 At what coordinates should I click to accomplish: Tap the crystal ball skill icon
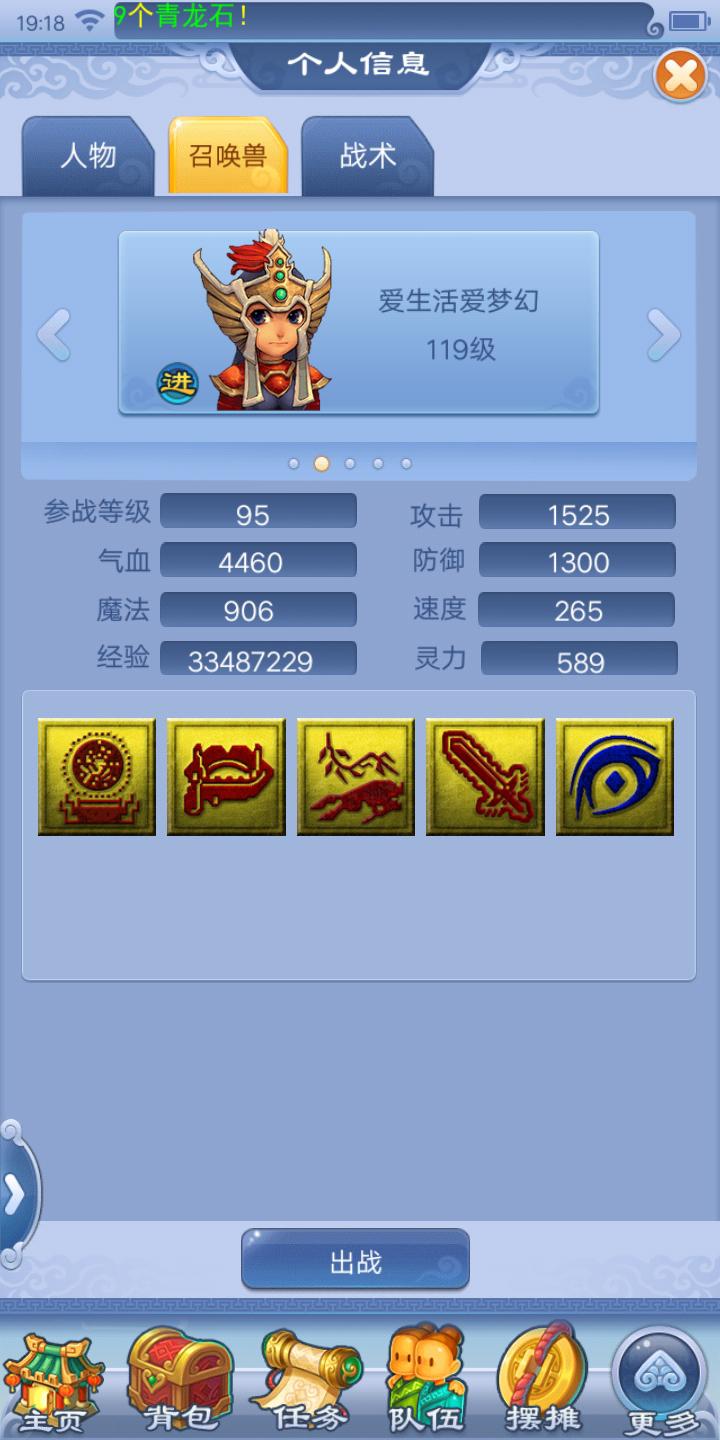point(97,777)
